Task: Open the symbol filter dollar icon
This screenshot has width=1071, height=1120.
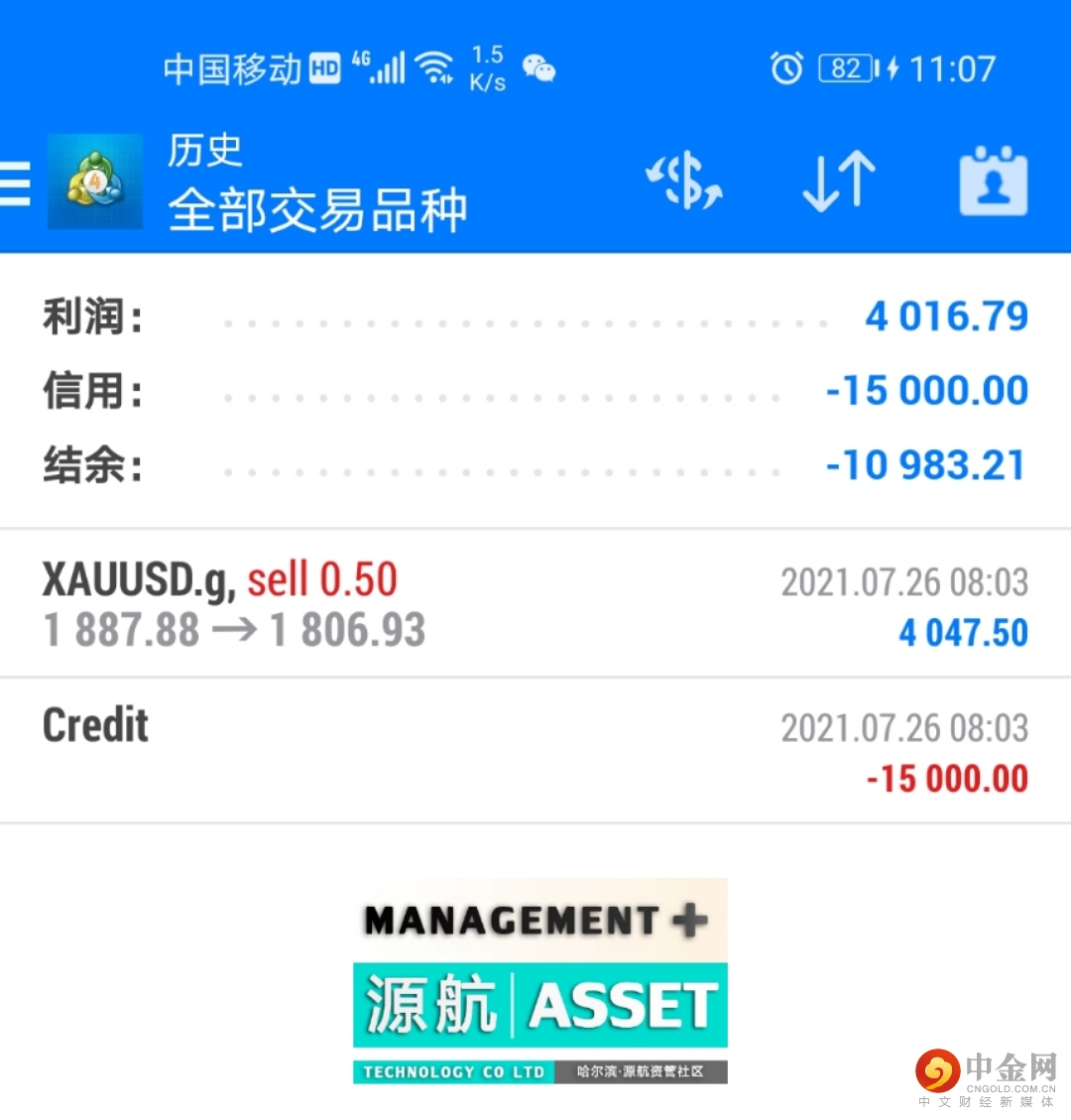Action: click(x=684, y=183)
